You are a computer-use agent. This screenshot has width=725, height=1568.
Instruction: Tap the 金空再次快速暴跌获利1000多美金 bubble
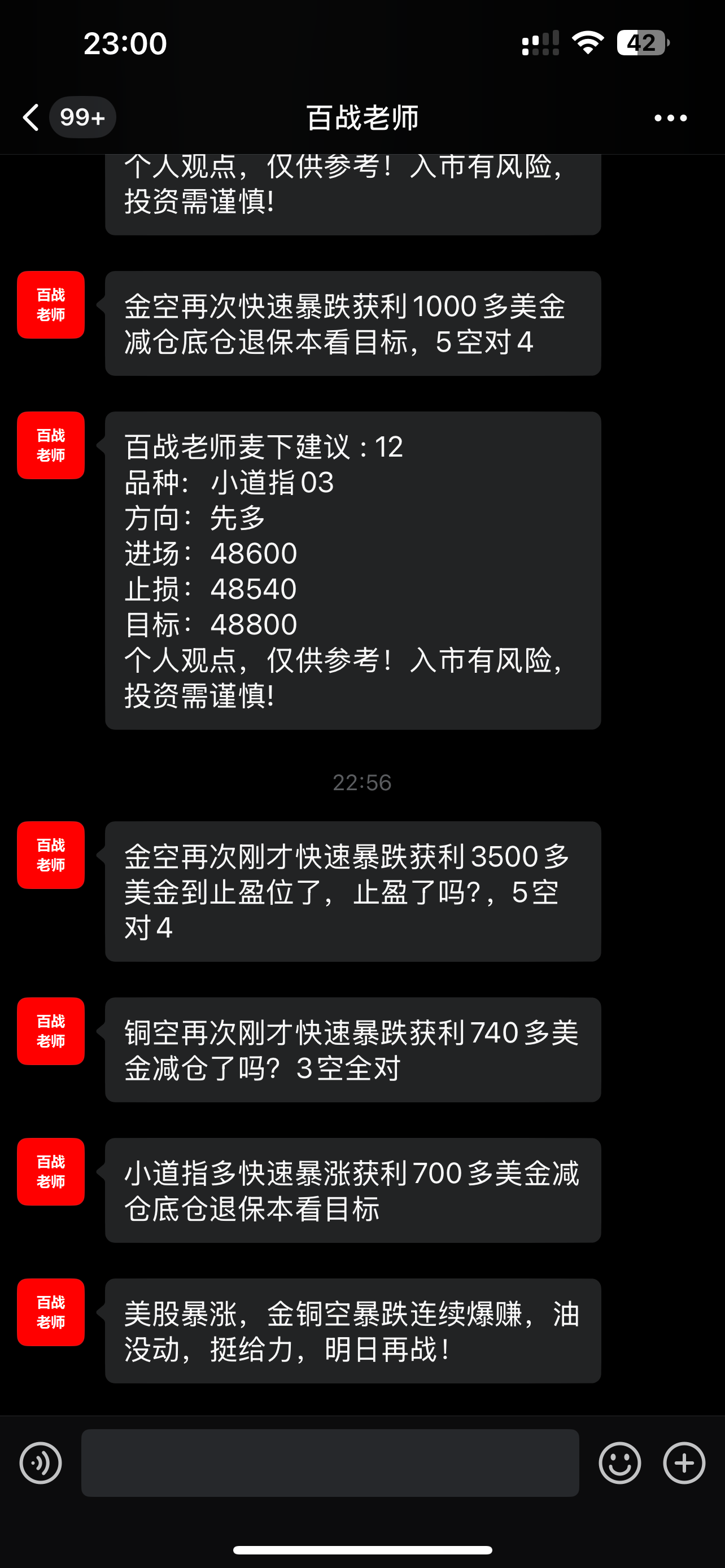click(353, 323)
